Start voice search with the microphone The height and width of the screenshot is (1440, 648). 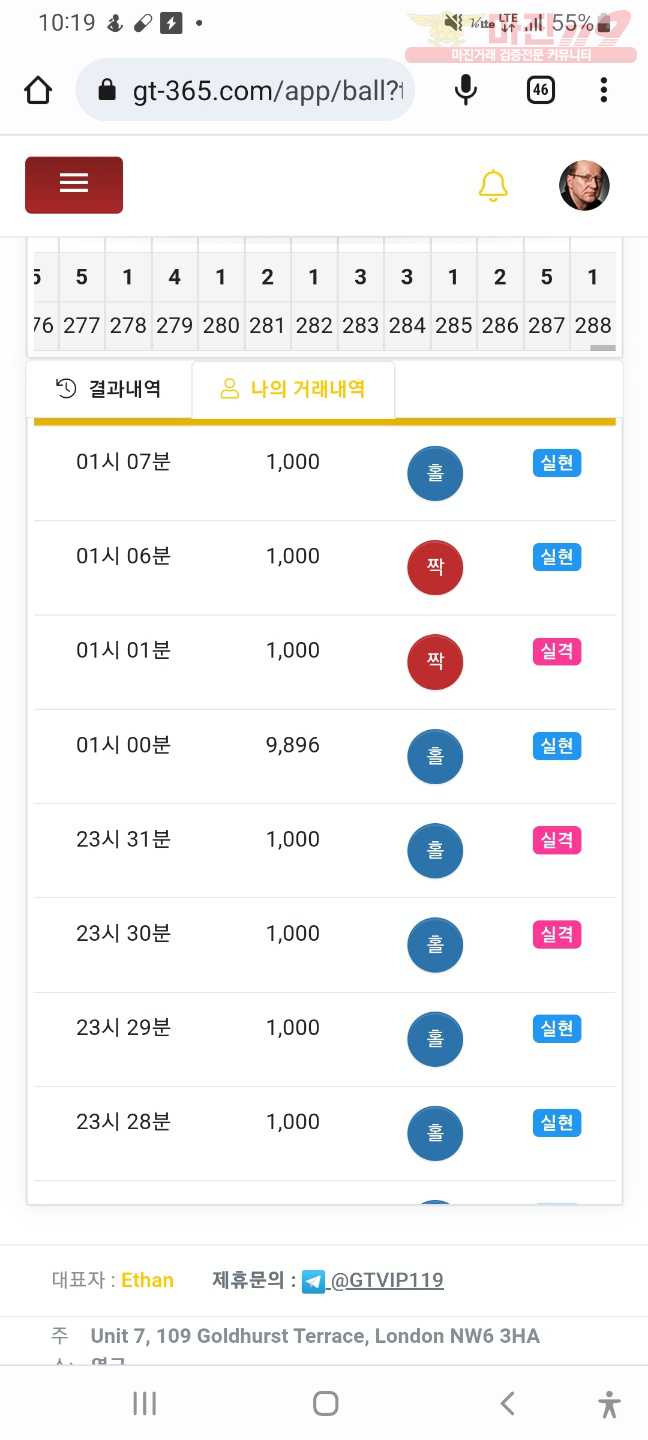(x=465, y=90)
